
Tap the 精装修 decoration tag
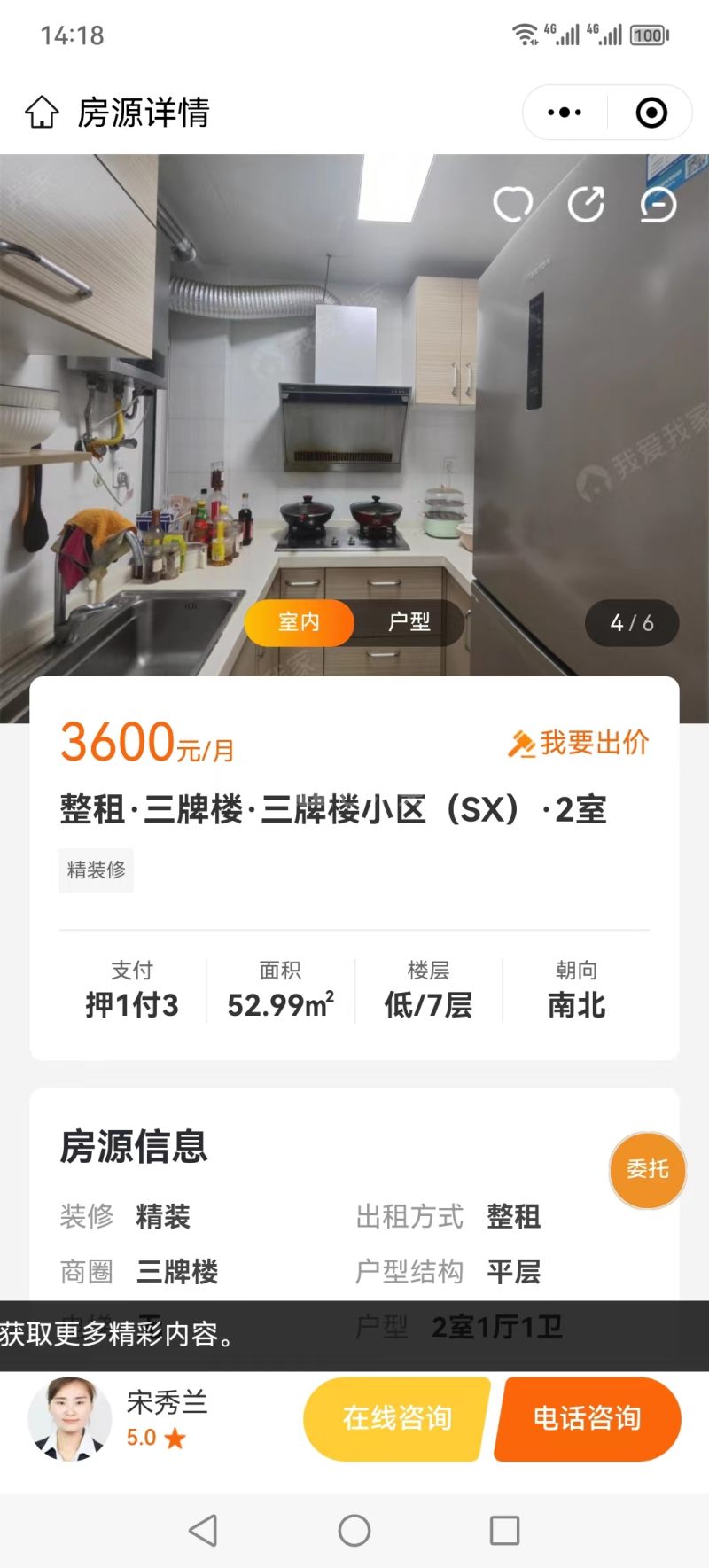pyautogui.click(x=96, y=870)
